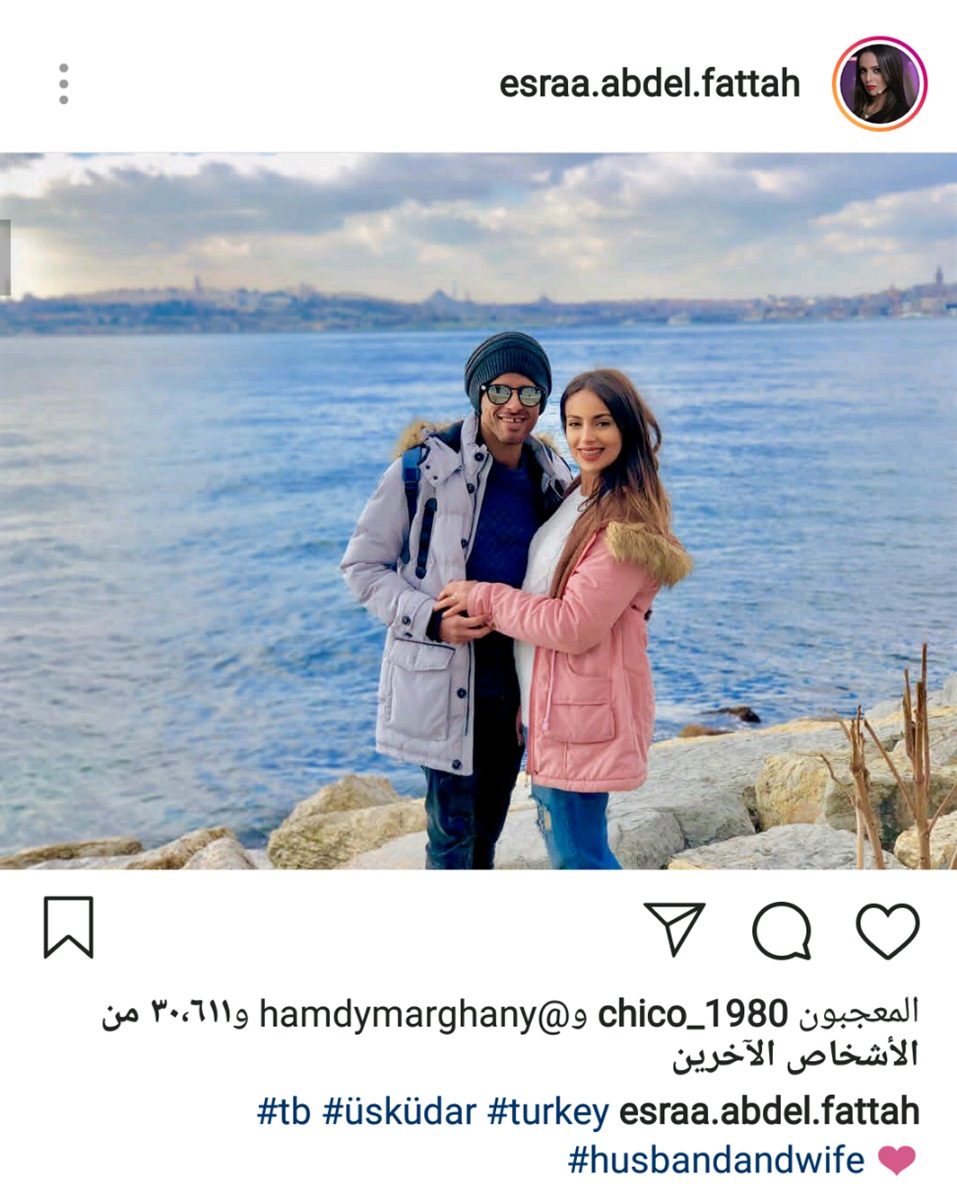
Task: Open chico_1980 profile from likes line
Action: (693, 1014)
